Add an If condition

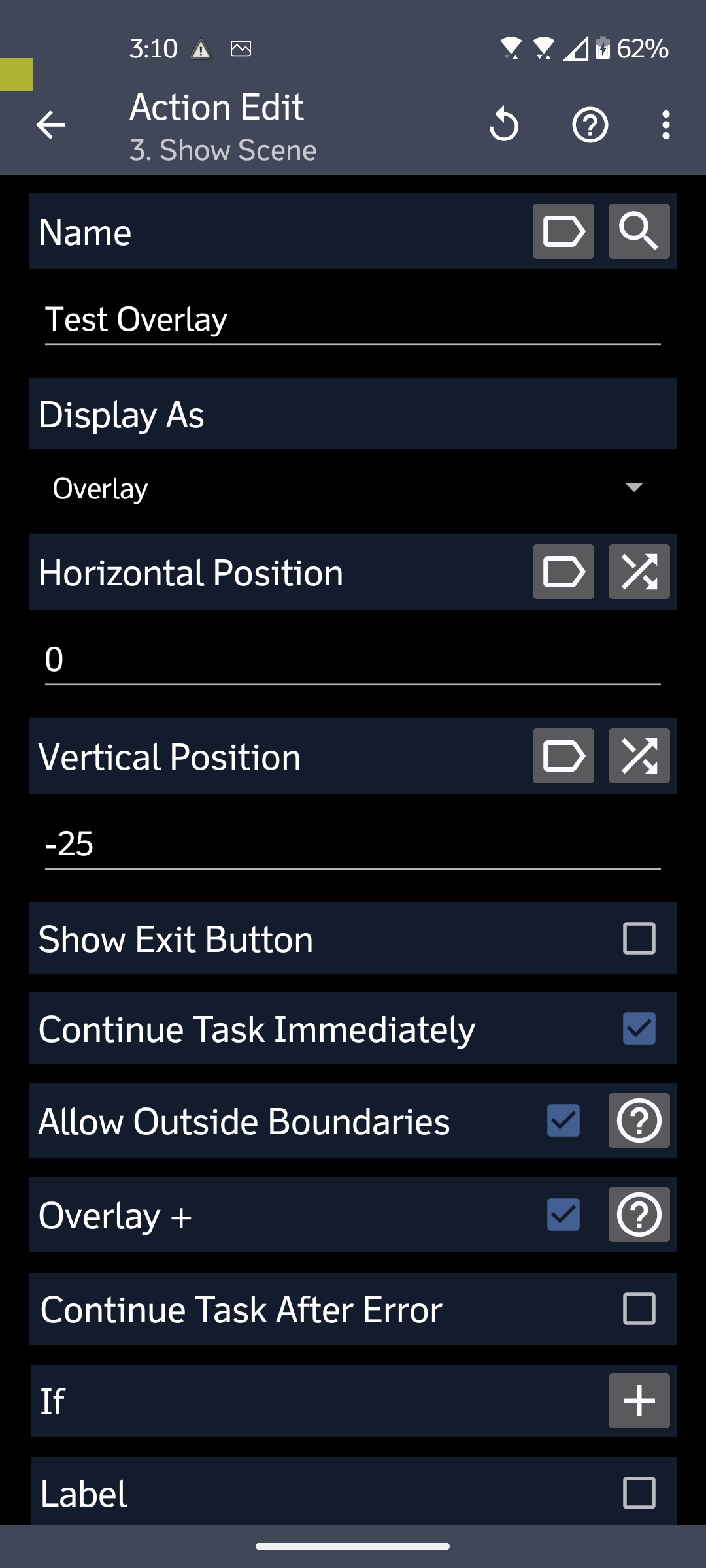[639, 1401]
